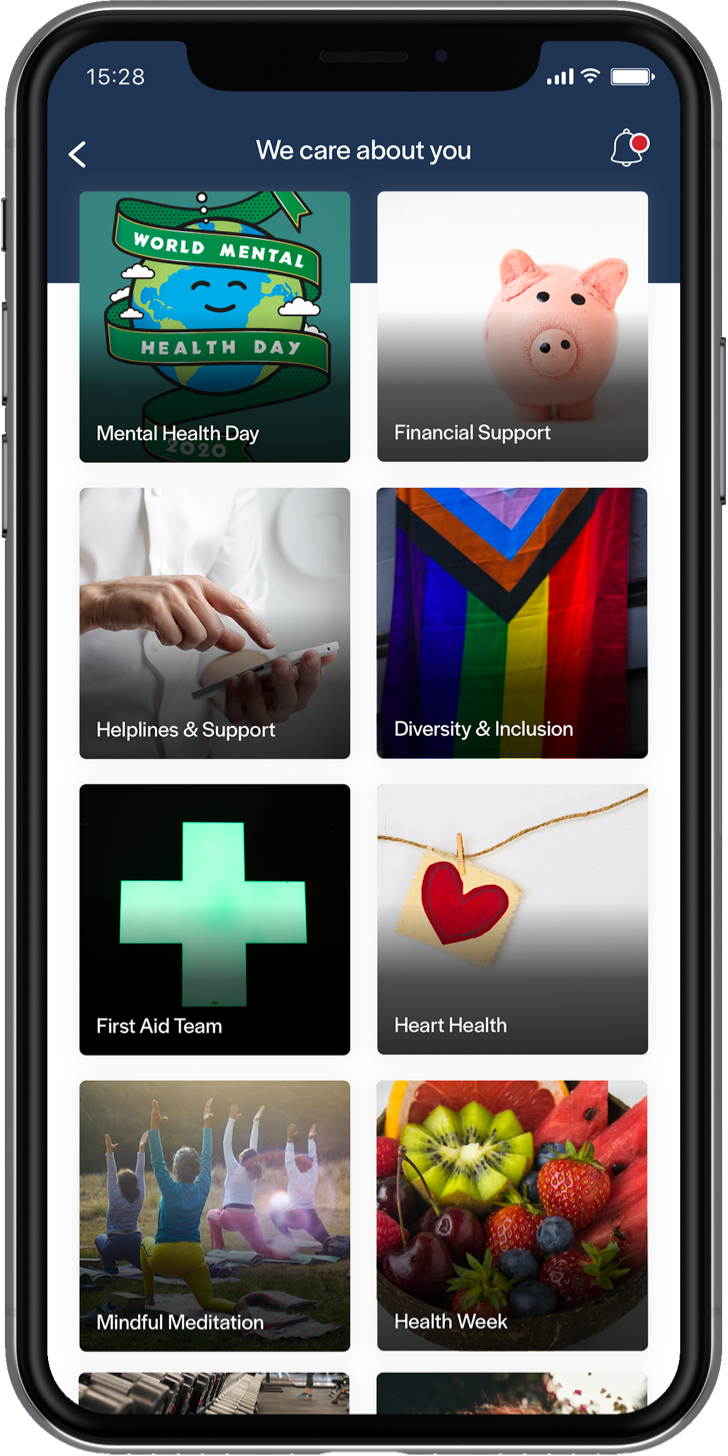728x1456 pixels.
Task: Select the Helplines & Support card
Action: 215,623
